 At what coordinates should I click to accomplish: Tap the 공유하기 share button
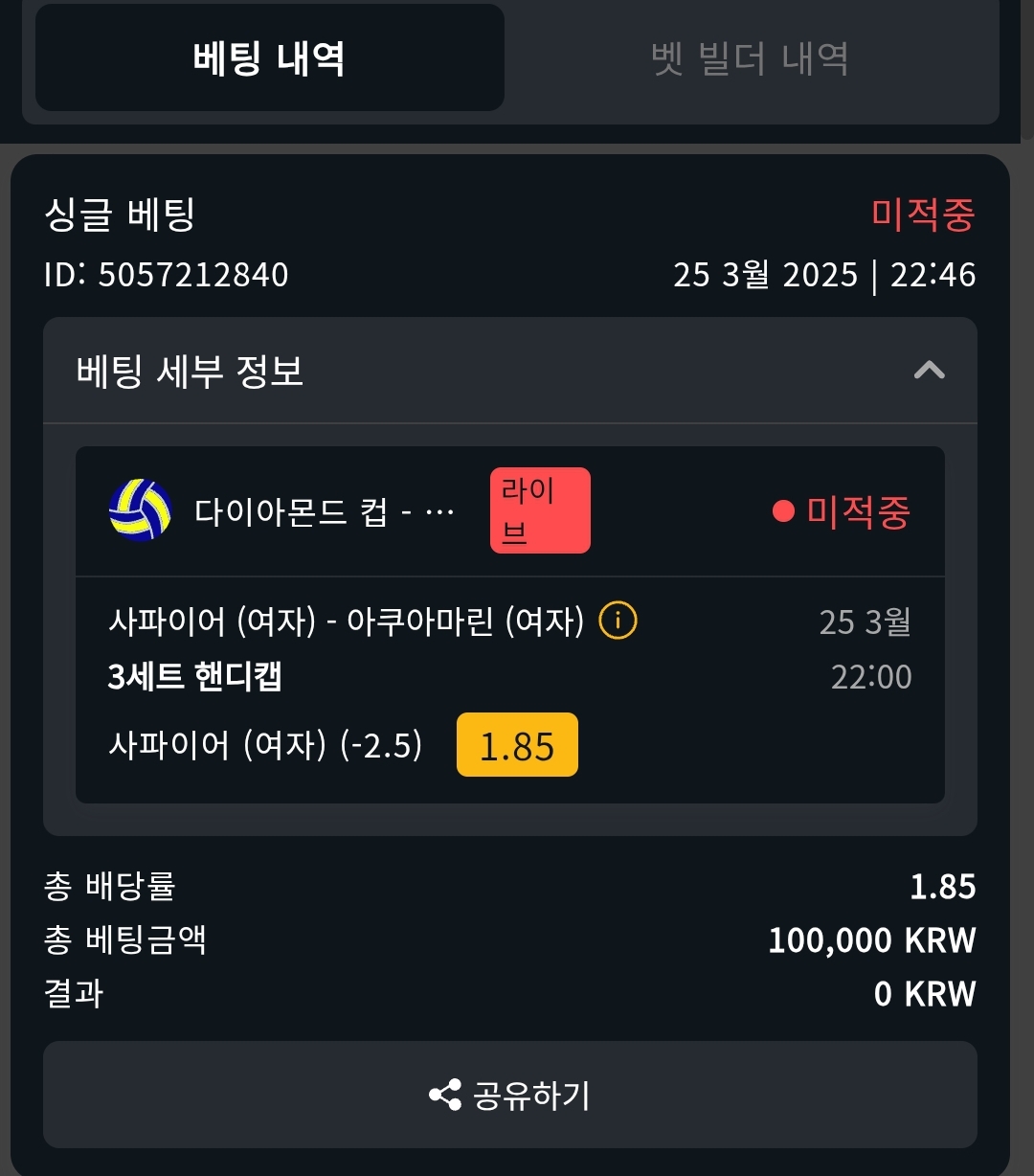coord(509,1095)
